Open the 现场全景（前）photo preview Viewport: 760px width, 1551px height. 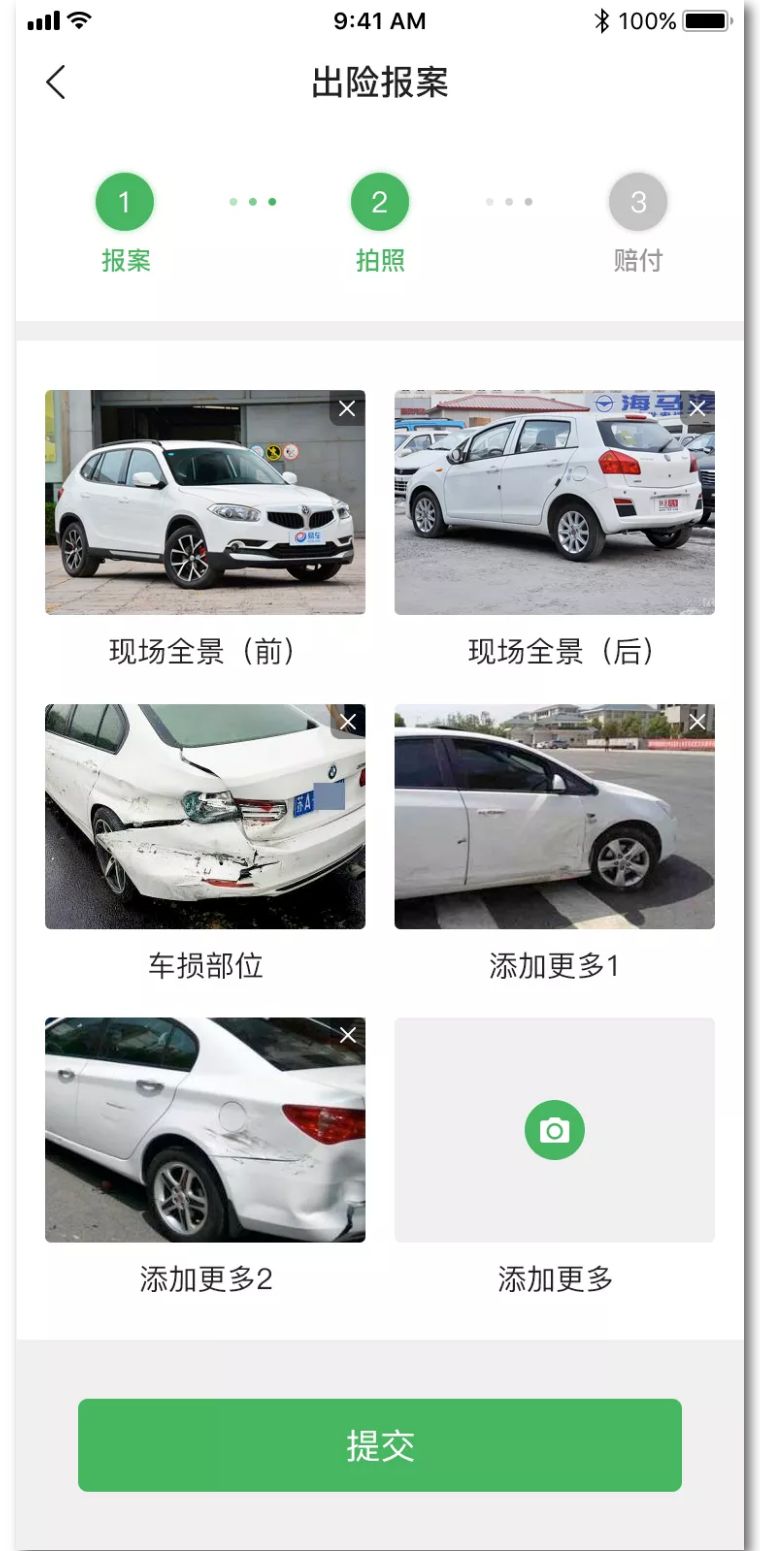click(205, 502)
